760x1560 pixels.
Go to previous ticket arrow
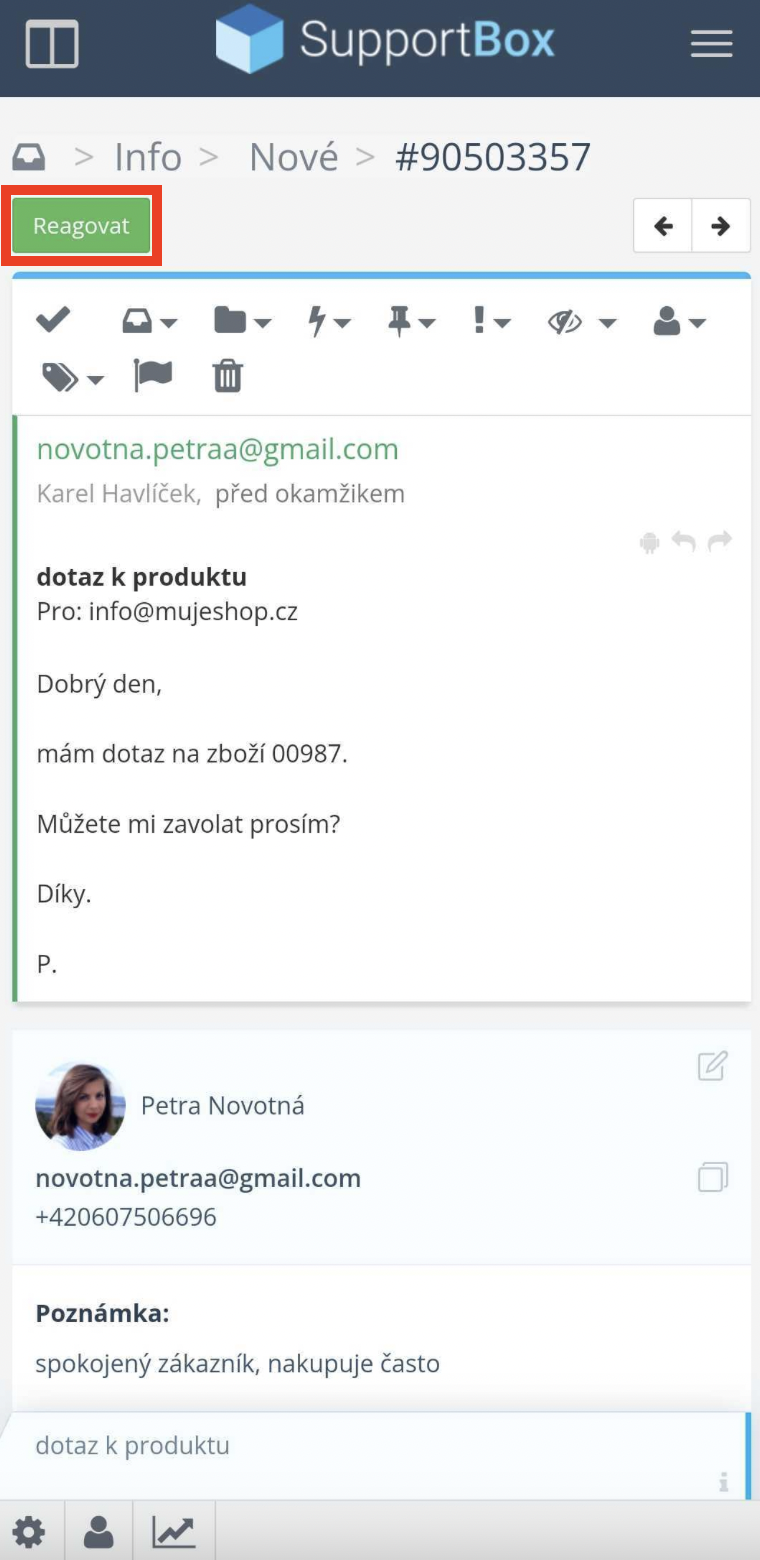click(663, 226)
